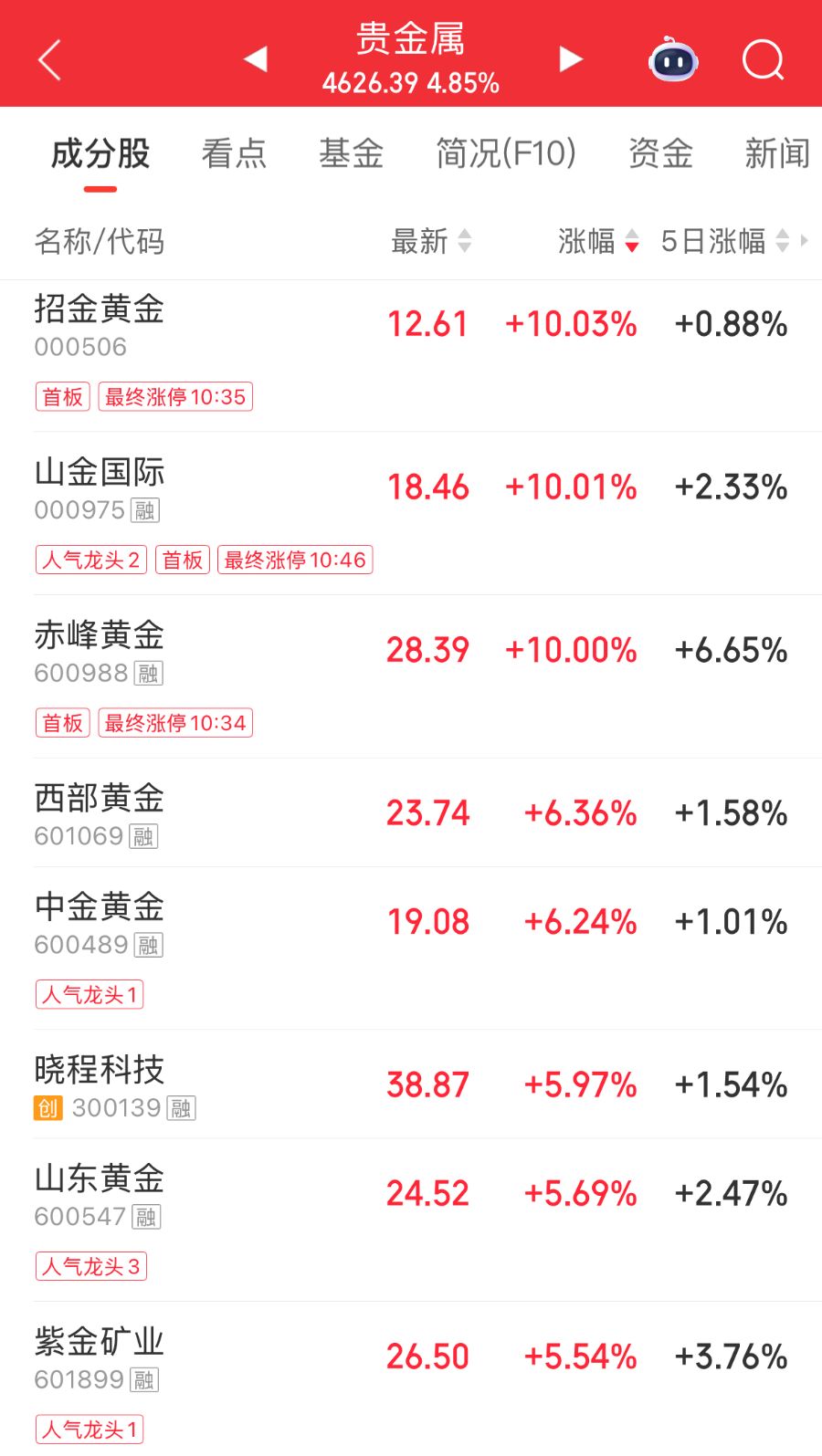Open stock 晓程科技 300139
Screen dimensions: 822x1456
click(x=411, y=1084)
